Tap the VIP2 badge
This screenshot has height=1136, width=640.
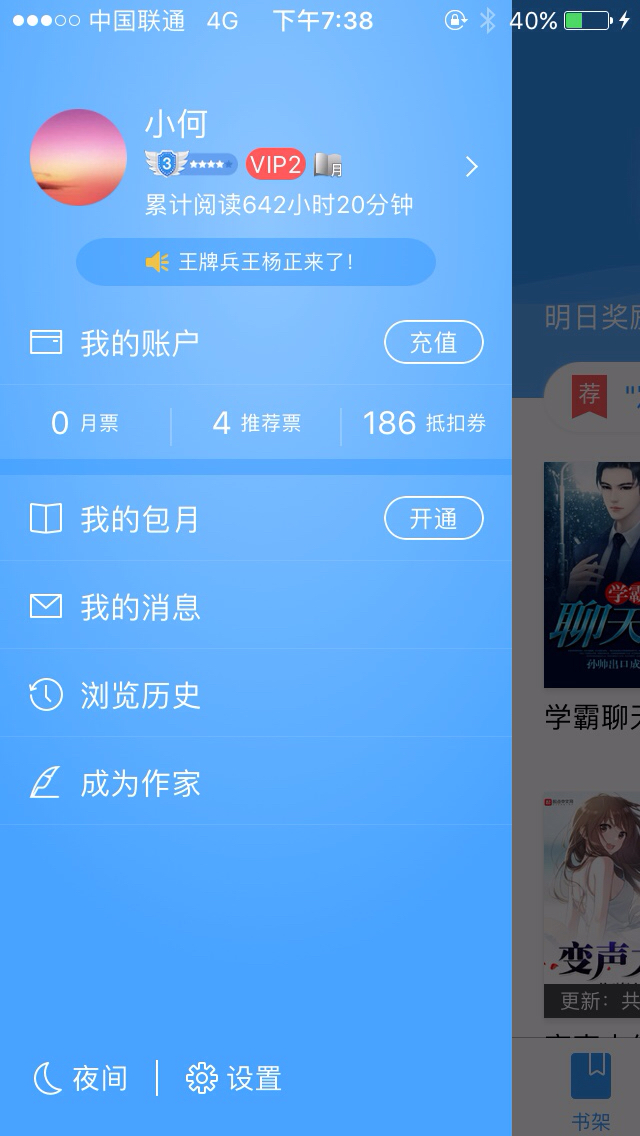pyautogui.click(x=275, y=165)
